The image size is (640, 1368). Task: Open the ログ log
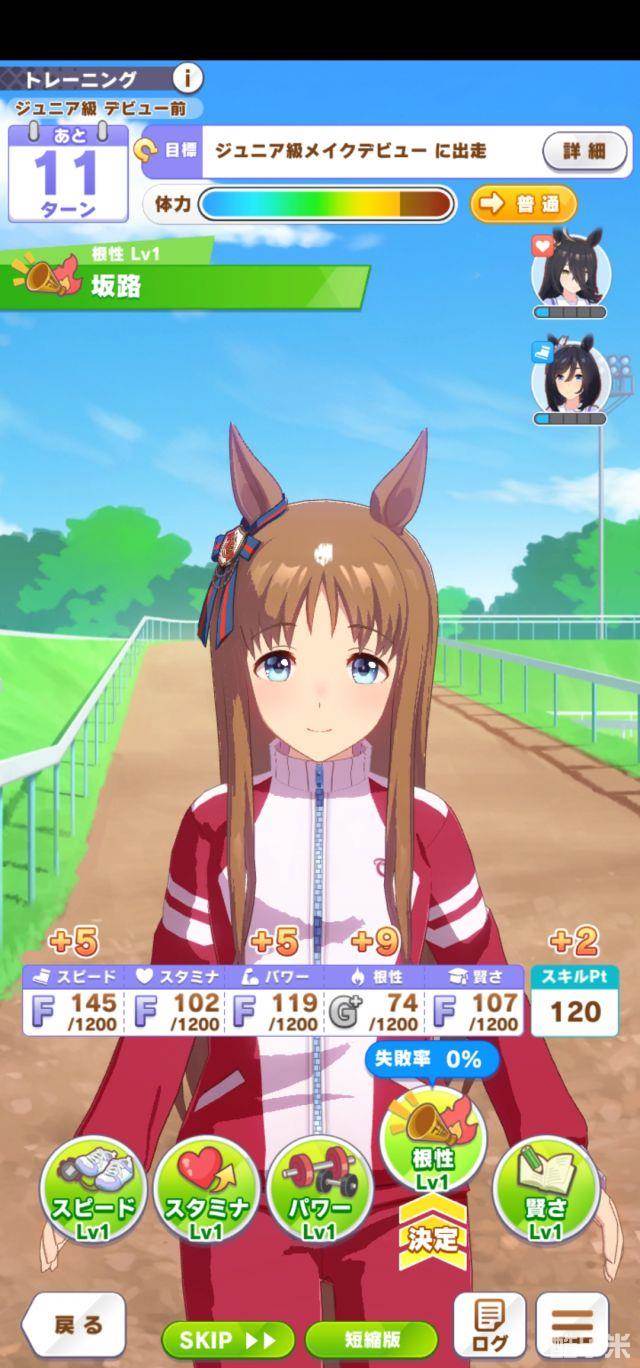489,1326
